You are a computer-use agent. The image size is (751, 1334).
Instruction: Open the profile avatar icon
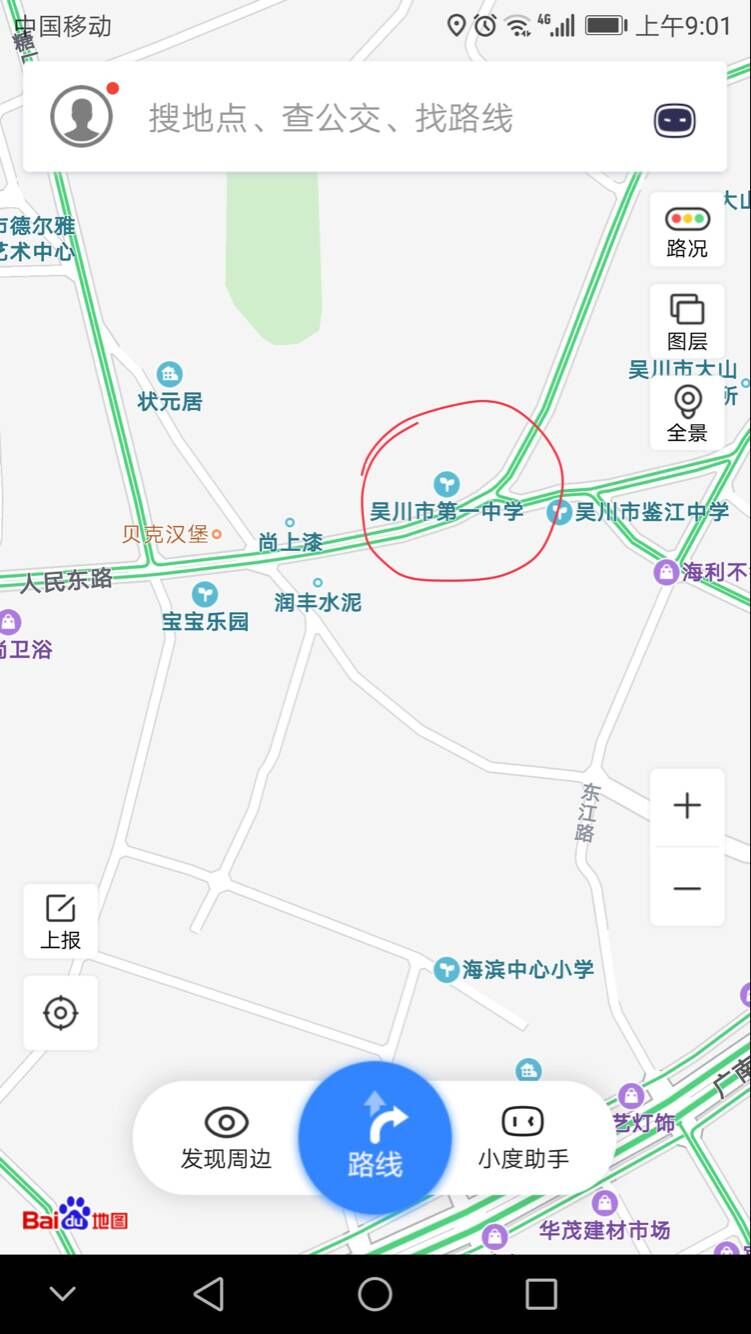[x=81, y=117]
